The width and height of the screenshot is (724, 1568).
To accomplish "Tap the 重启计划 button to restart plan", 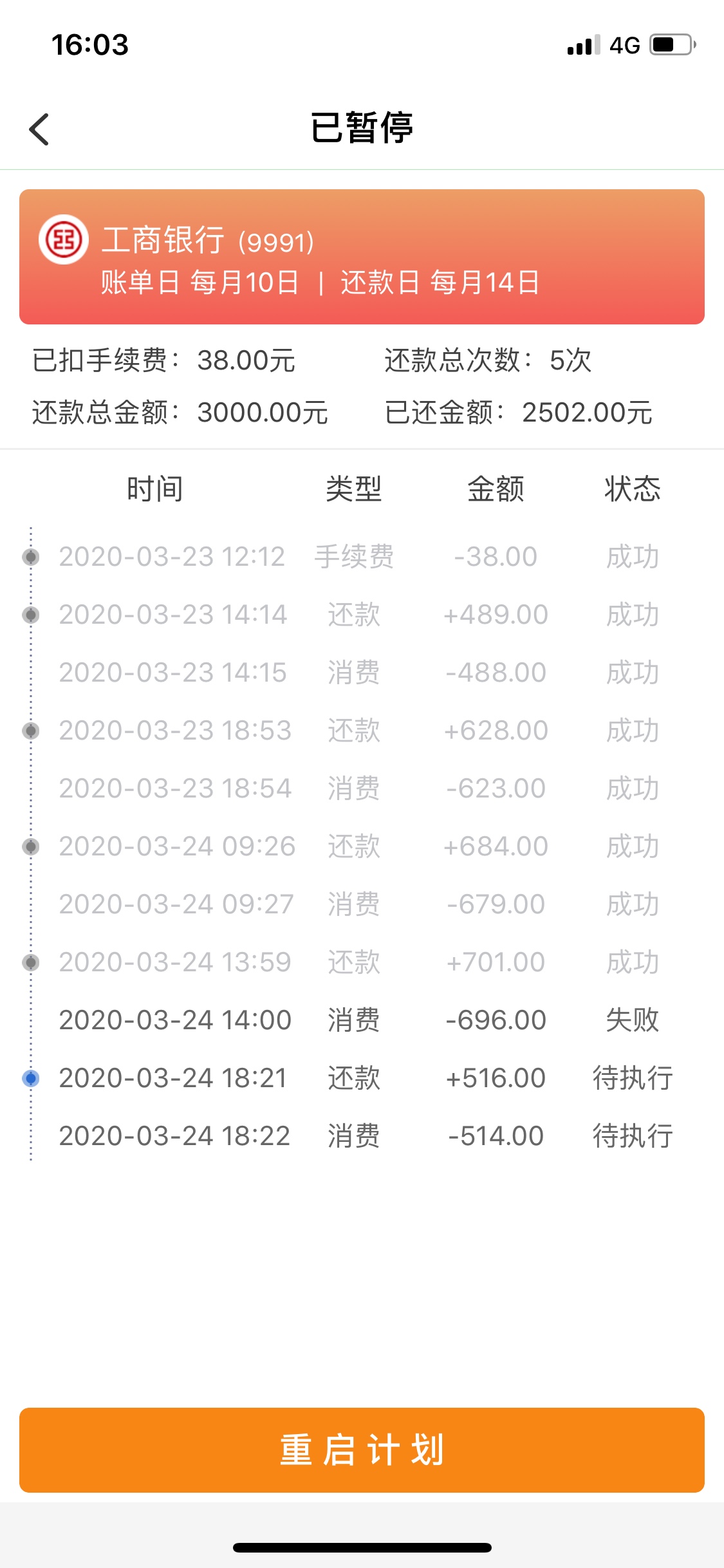I will 362,1450.
